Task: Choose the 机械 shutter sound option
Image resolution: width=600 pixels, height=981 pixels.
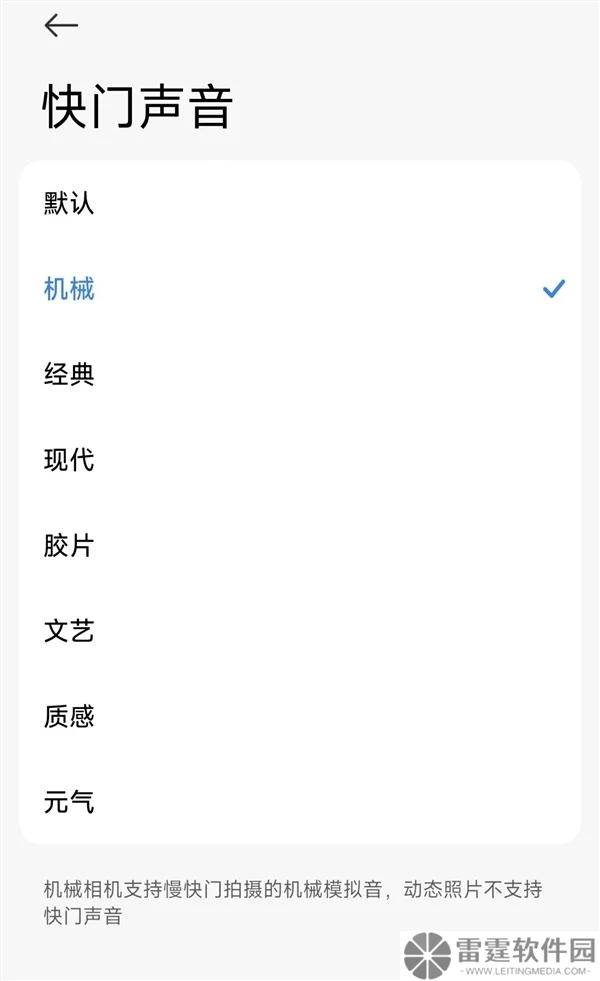Action: click(300, 288)
